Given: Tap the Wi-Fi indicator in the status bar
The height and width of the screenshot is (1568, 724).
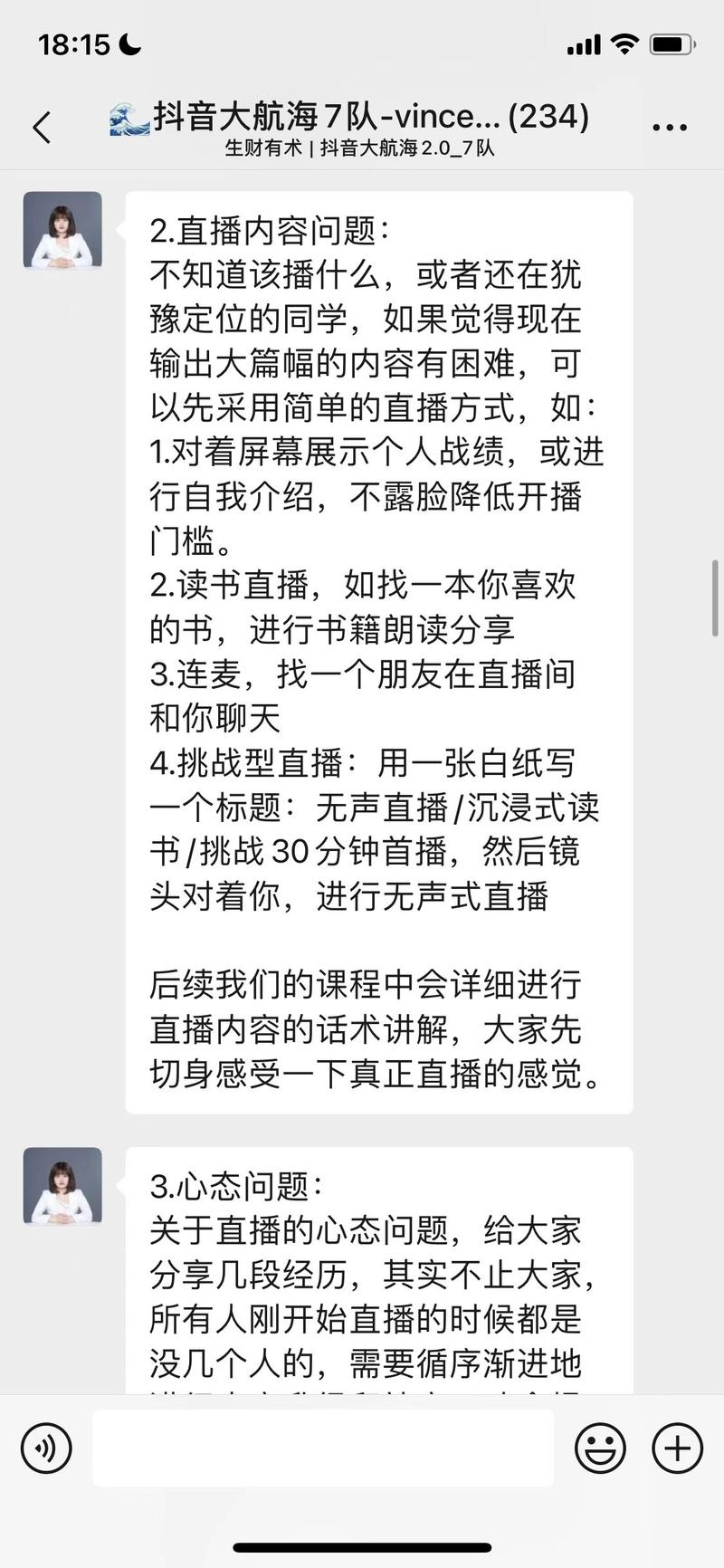Looking at the screenshot, I should 624,42.
